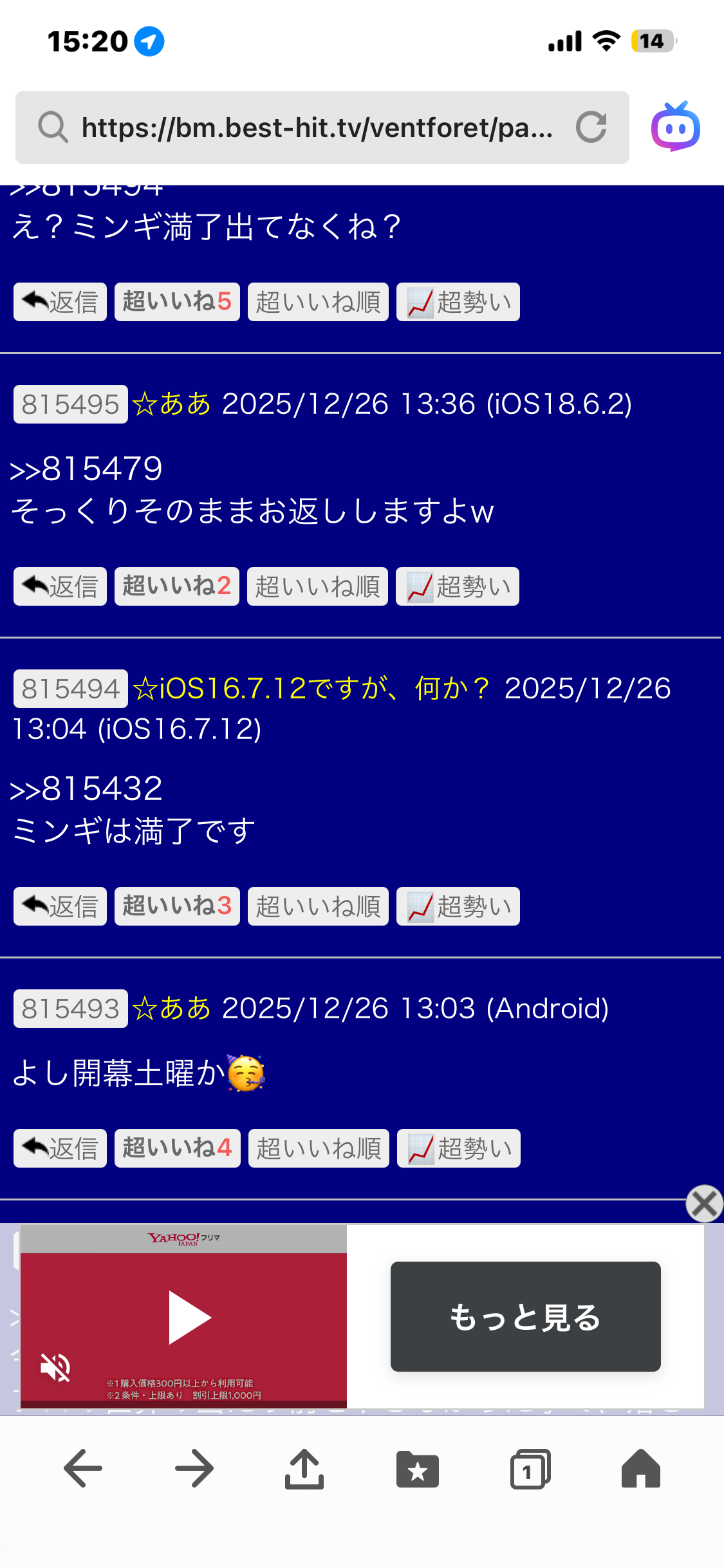This screenshot has width=724, height=1568.
Task: Reload the current page
Action: coord(591,127)
